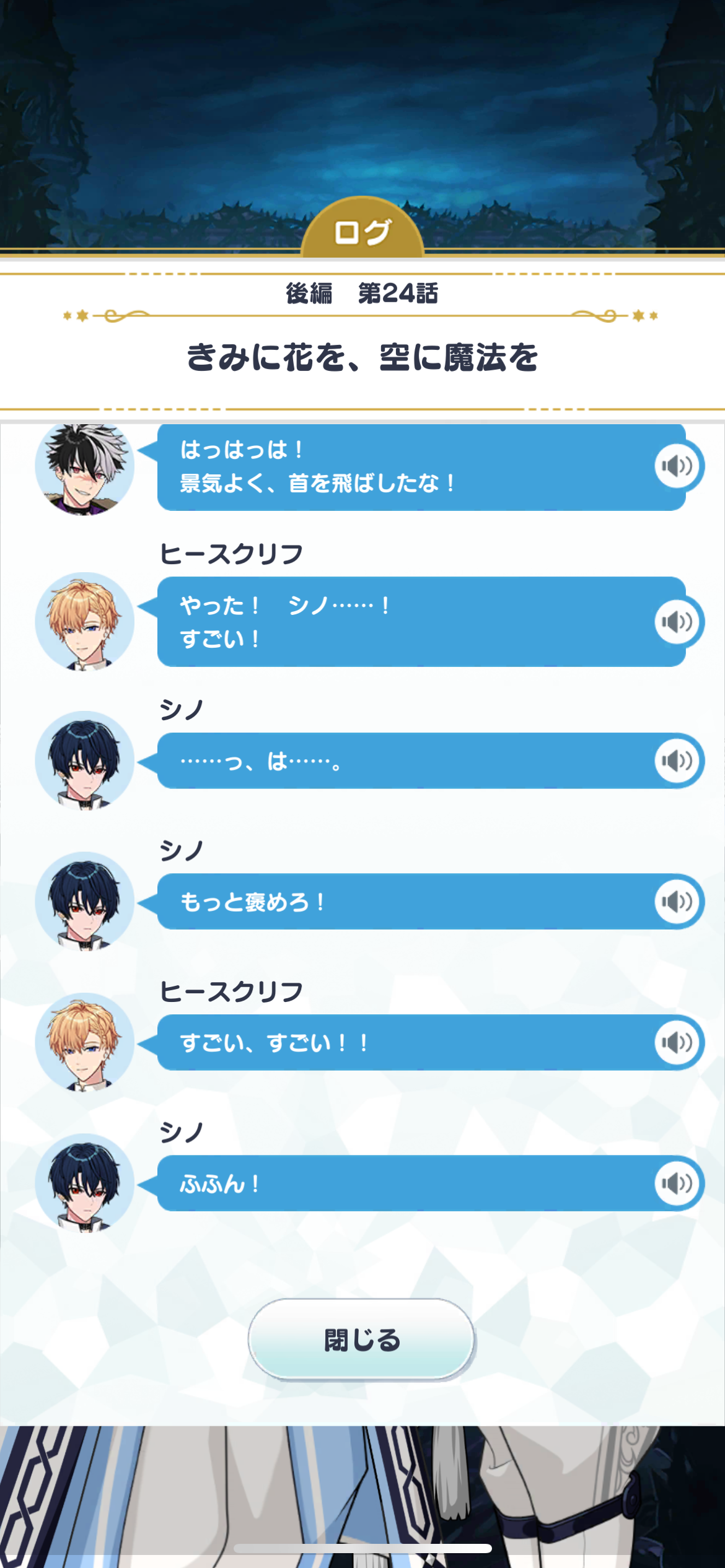This screenshot has width=725, height=1568.
Task: Play voice for 'やった！ シノ……！' line
Action: click(677, 622)
